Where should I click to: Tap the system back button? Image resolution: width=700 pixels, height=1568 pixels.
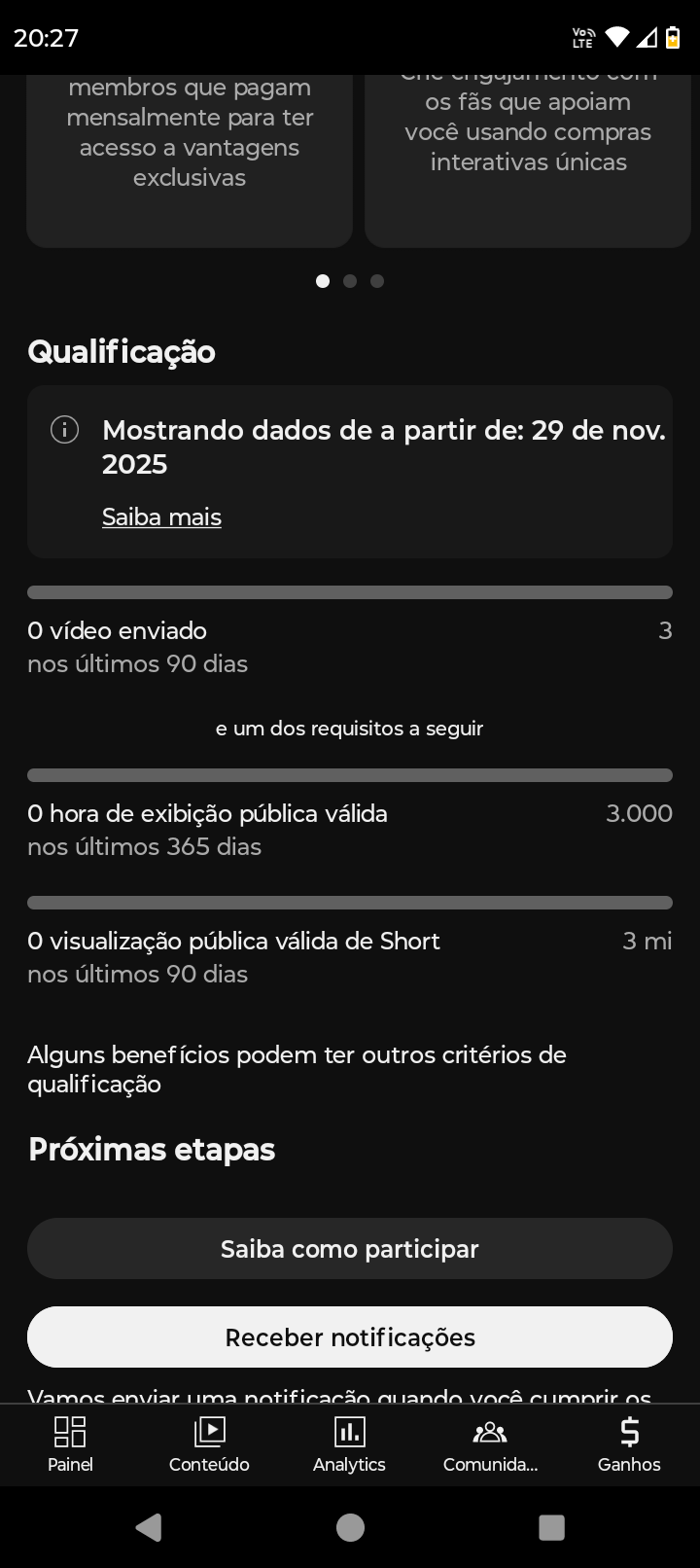[149, 1527]
